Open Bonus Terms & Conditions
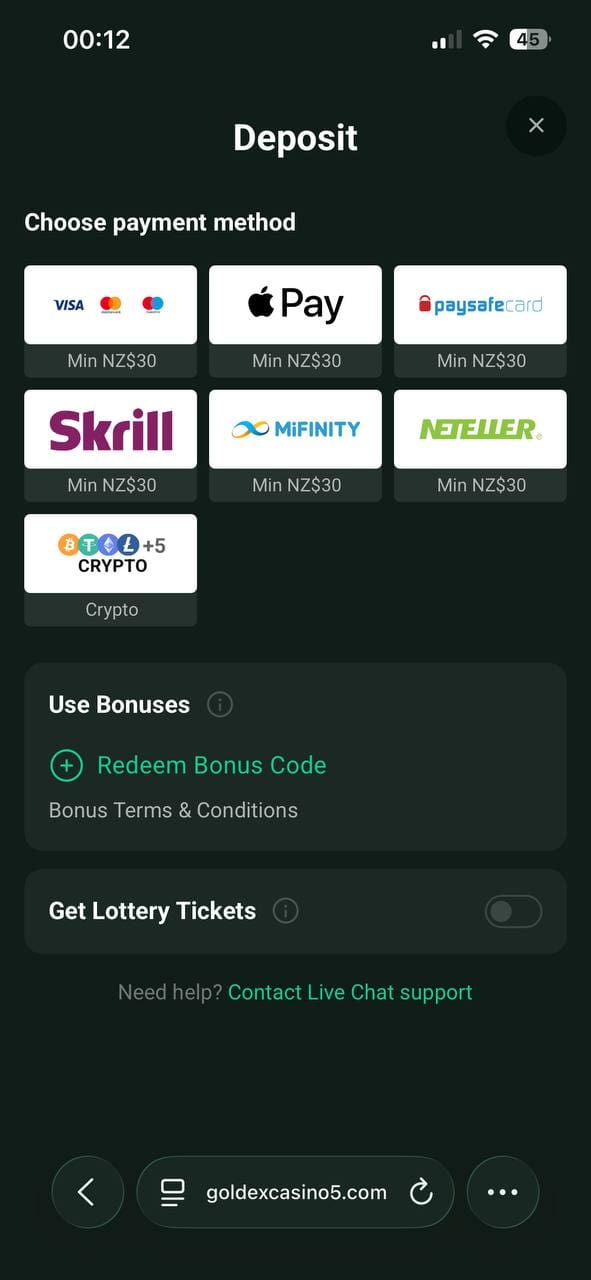 point(173,810)
